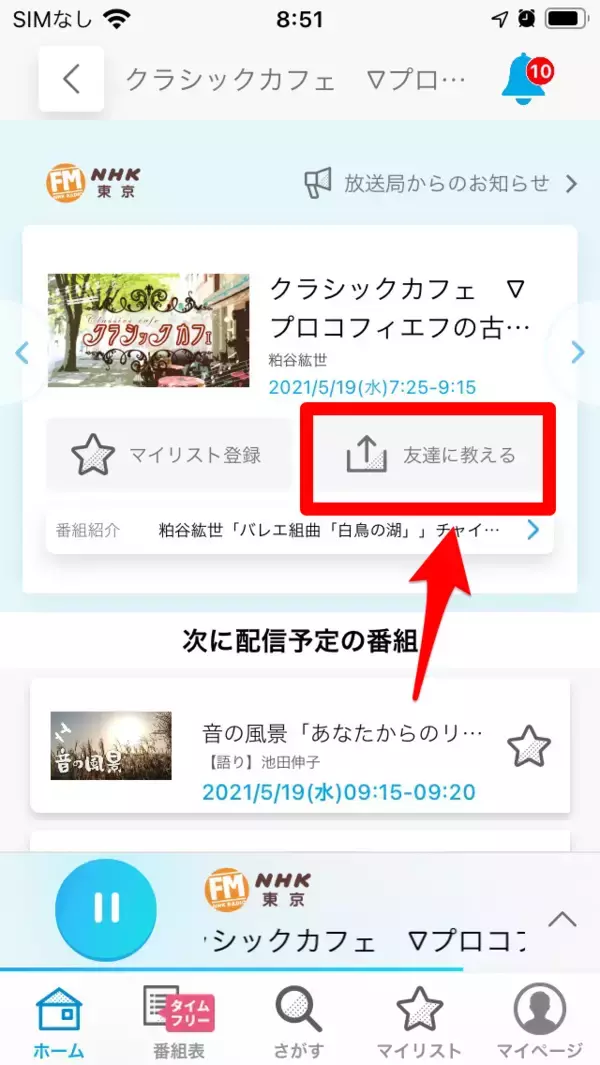Switch to the 番組表 tab
600x1065 pixels.
(x=178, y=1021)
